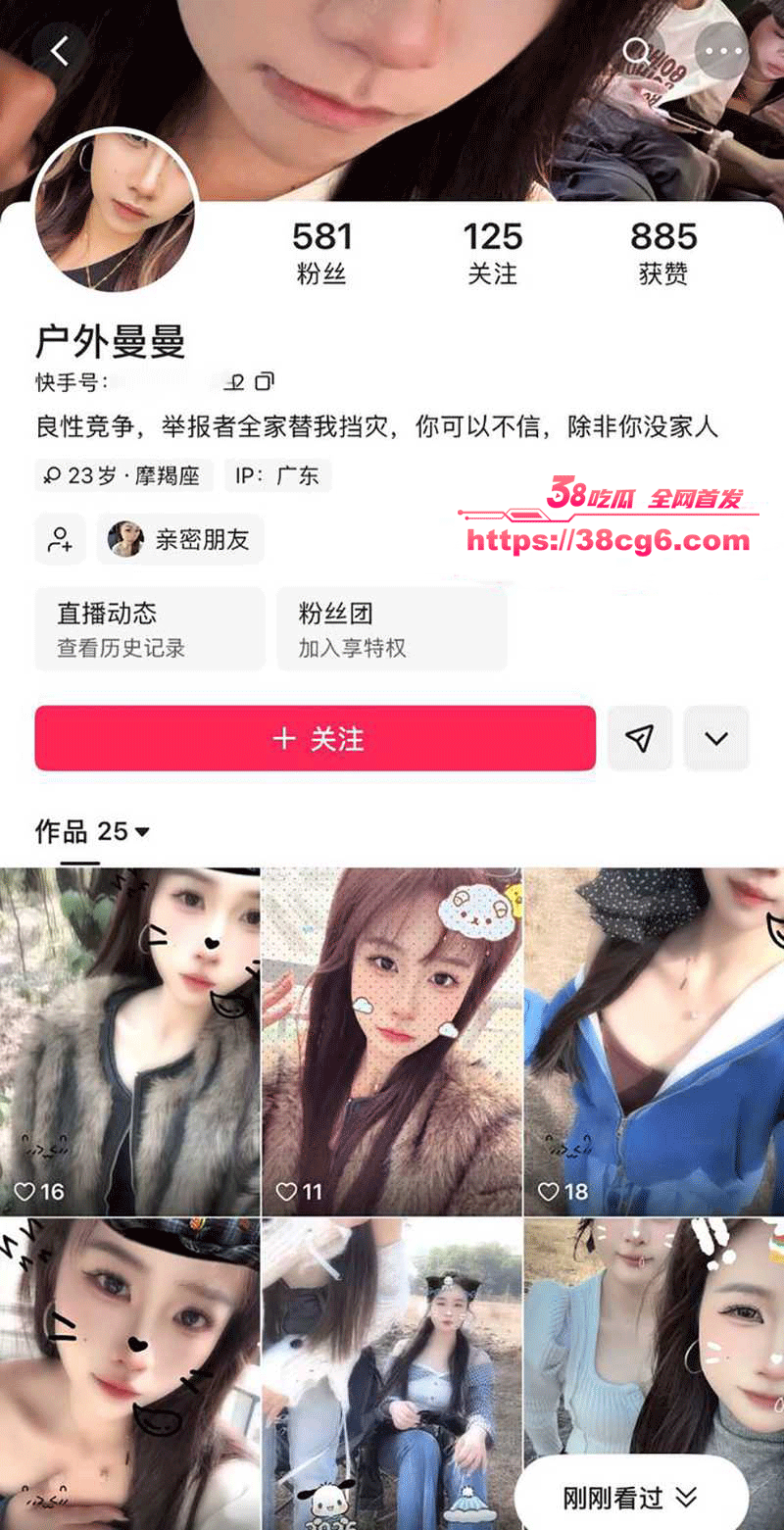784x1530 pixels.
Task: Click the add-friend icon above 直播动态
Action: (x=59, y=539)
